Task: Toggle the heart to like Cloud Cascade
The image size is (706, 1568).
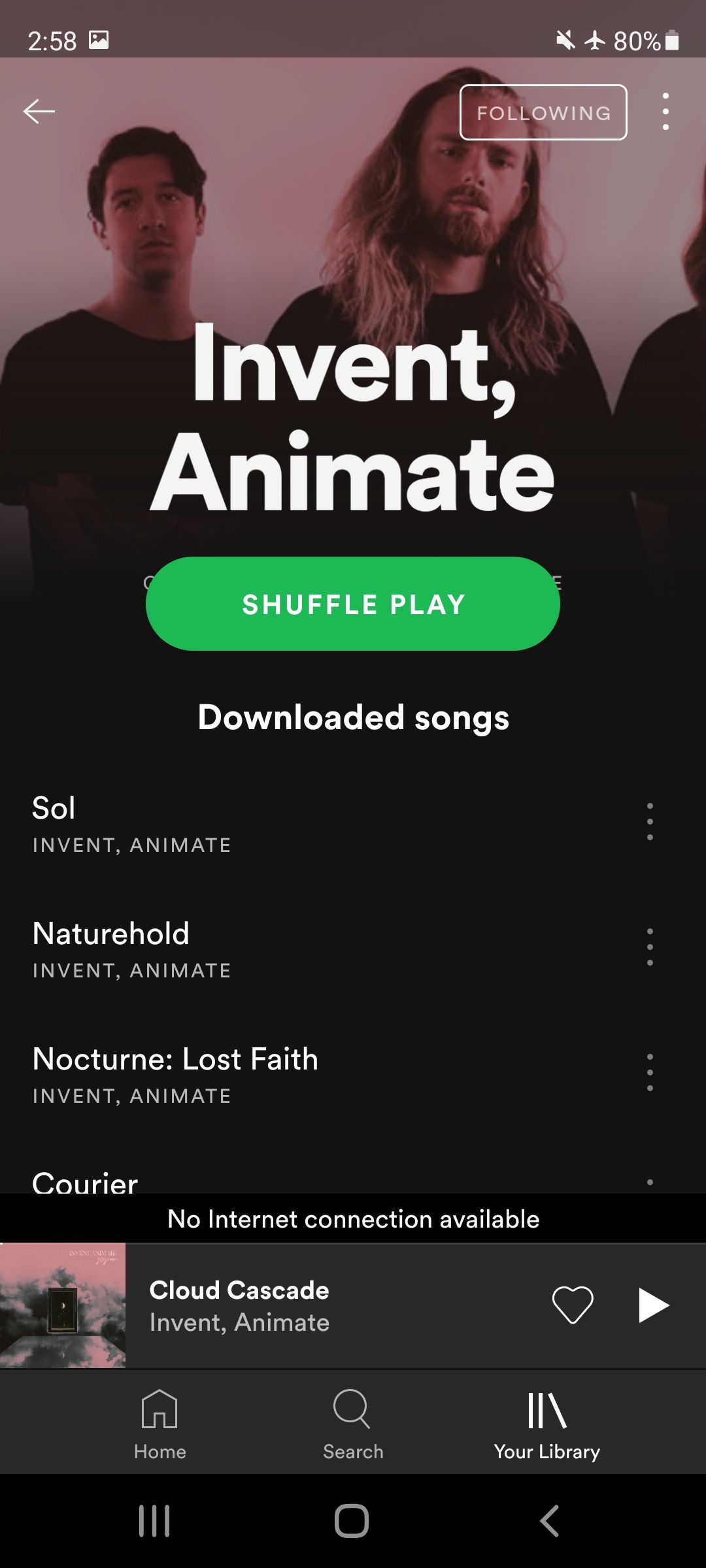Action: tap(574, 1305)
